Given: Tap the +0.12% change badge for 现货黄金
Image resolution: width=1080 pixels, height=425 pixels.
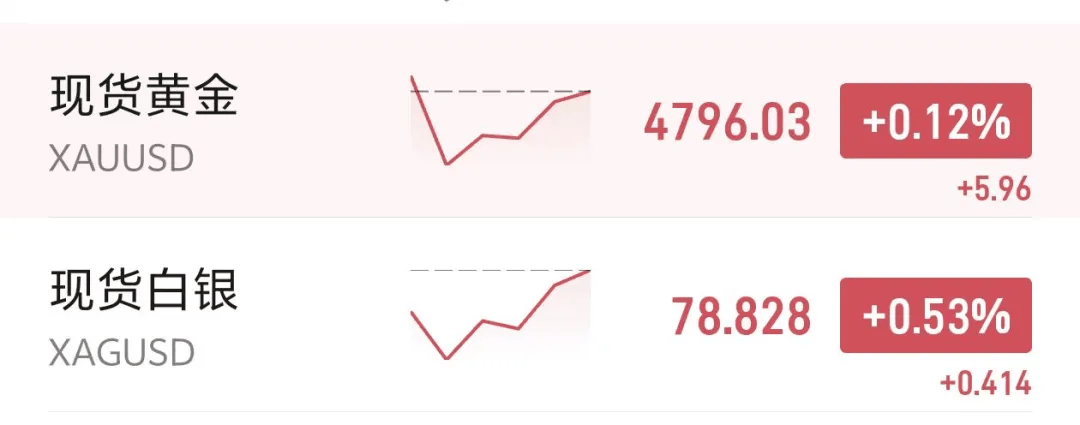Looking at the screenshot, I should [934, 121].
